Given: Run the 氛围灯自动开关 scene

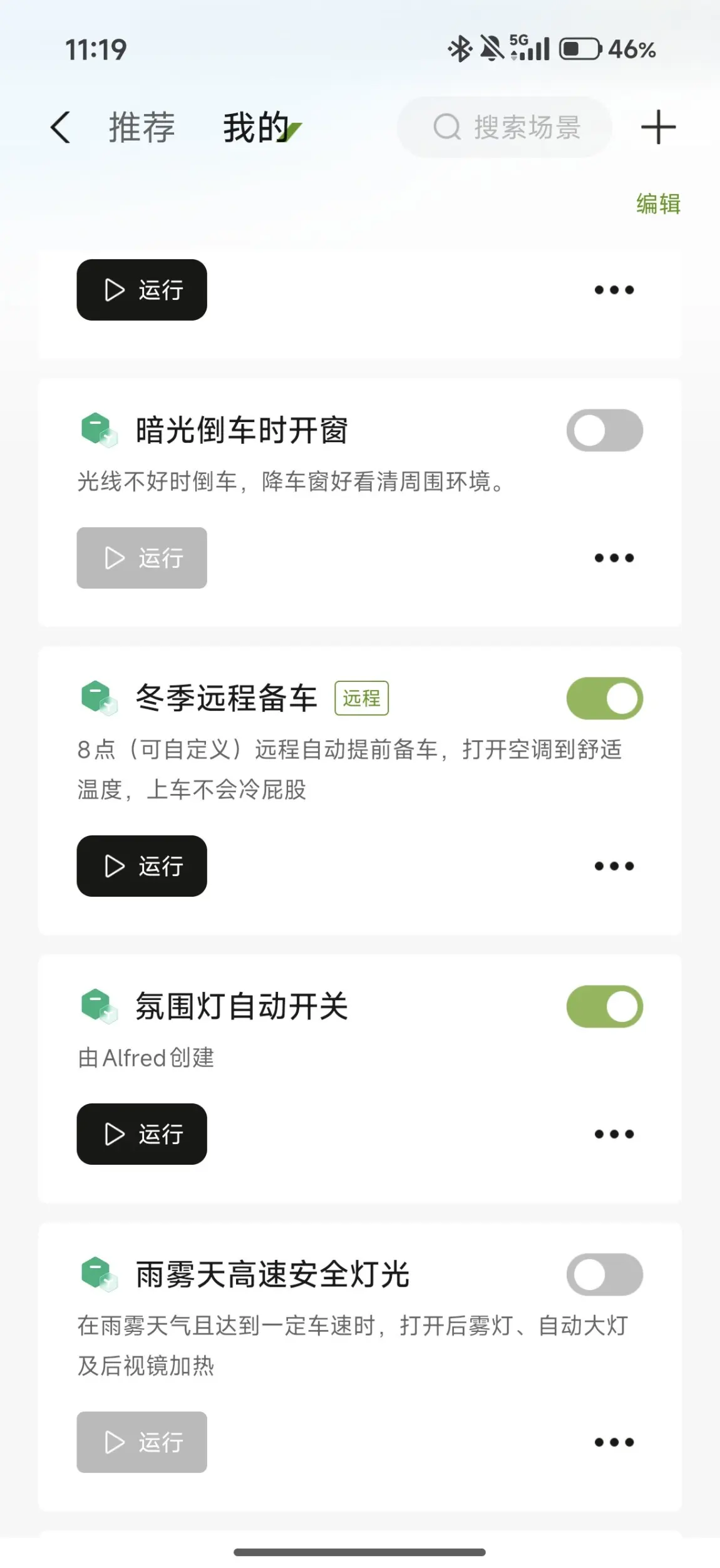Looking at the screenshot, I should (142, 1134).
